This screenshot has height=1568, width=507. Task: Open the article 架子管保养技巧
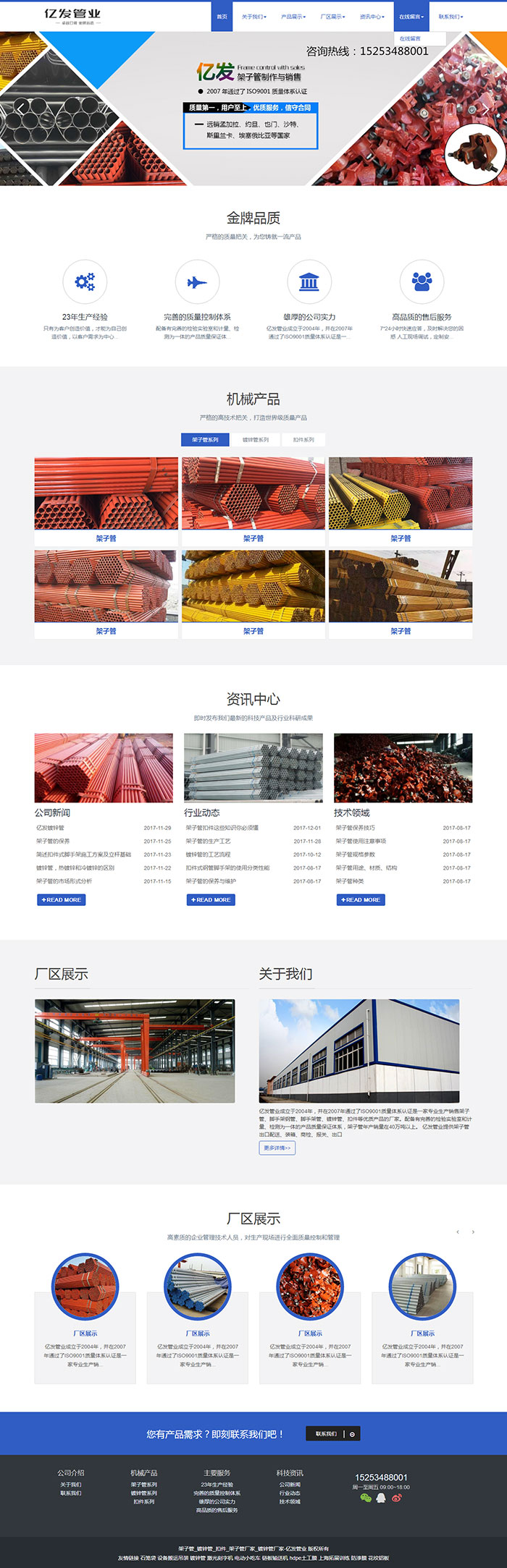tap(355, 828)
